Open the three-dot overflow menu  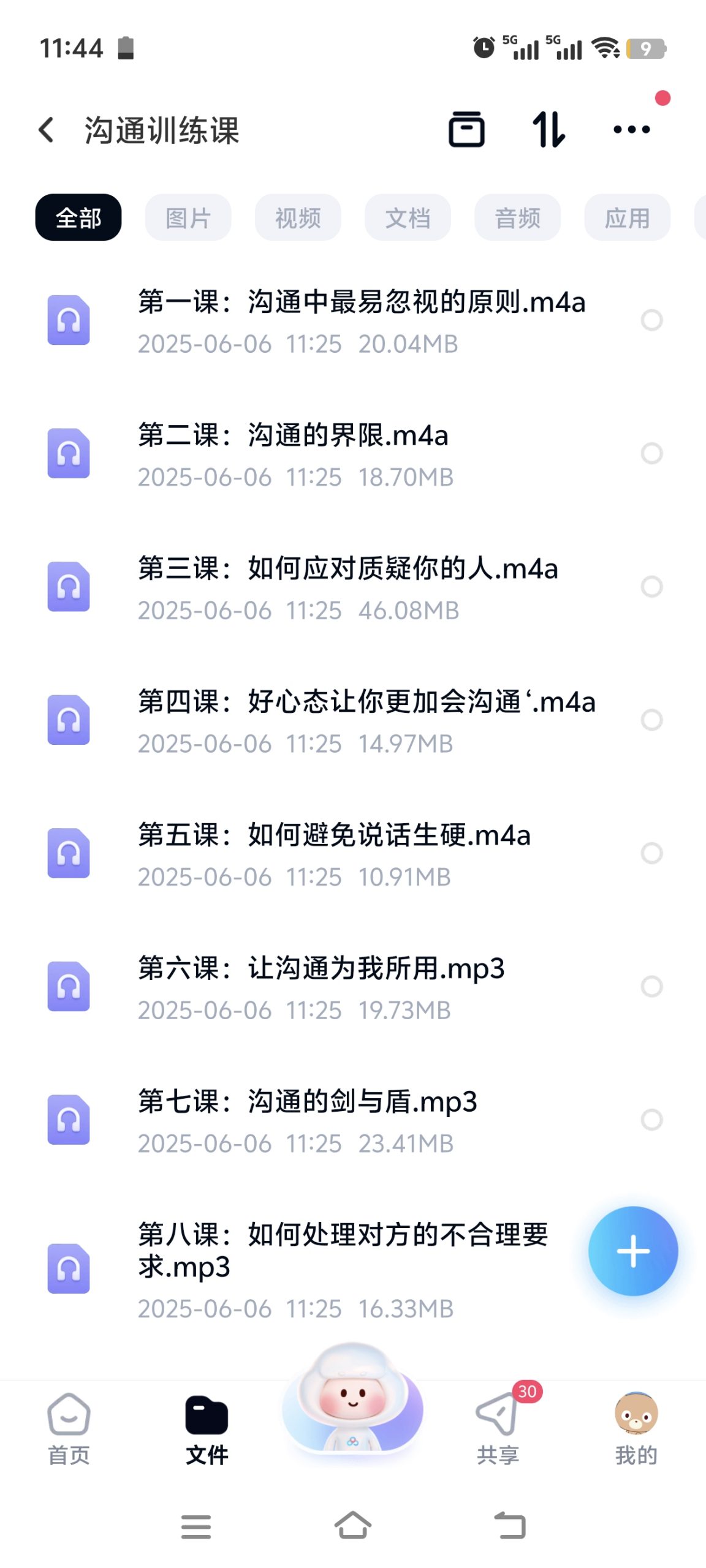(x=632, y=129)
